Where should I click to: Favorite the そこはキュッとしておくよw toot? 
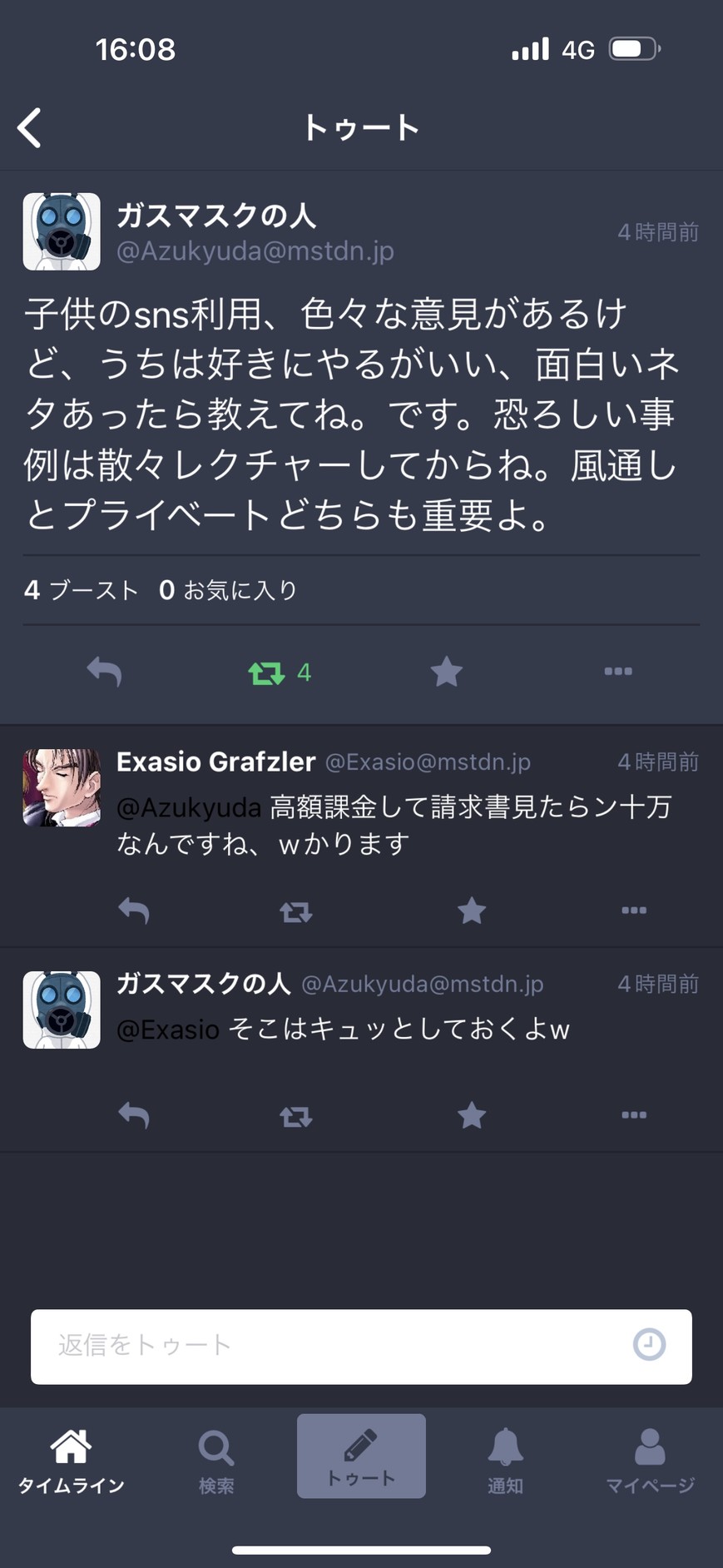point(472,1114)
